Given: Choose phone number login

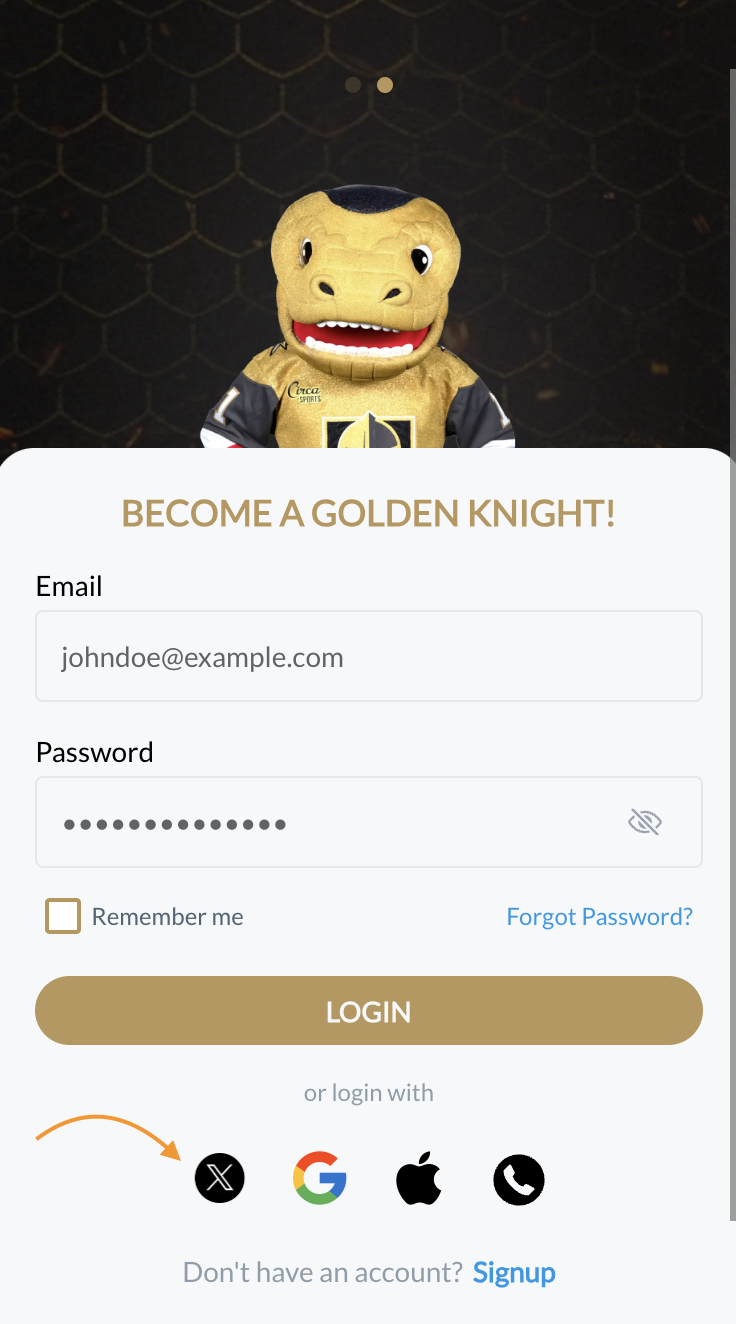Looking at the screenshot, I should pyautogui.click(x=519, y=1180).
